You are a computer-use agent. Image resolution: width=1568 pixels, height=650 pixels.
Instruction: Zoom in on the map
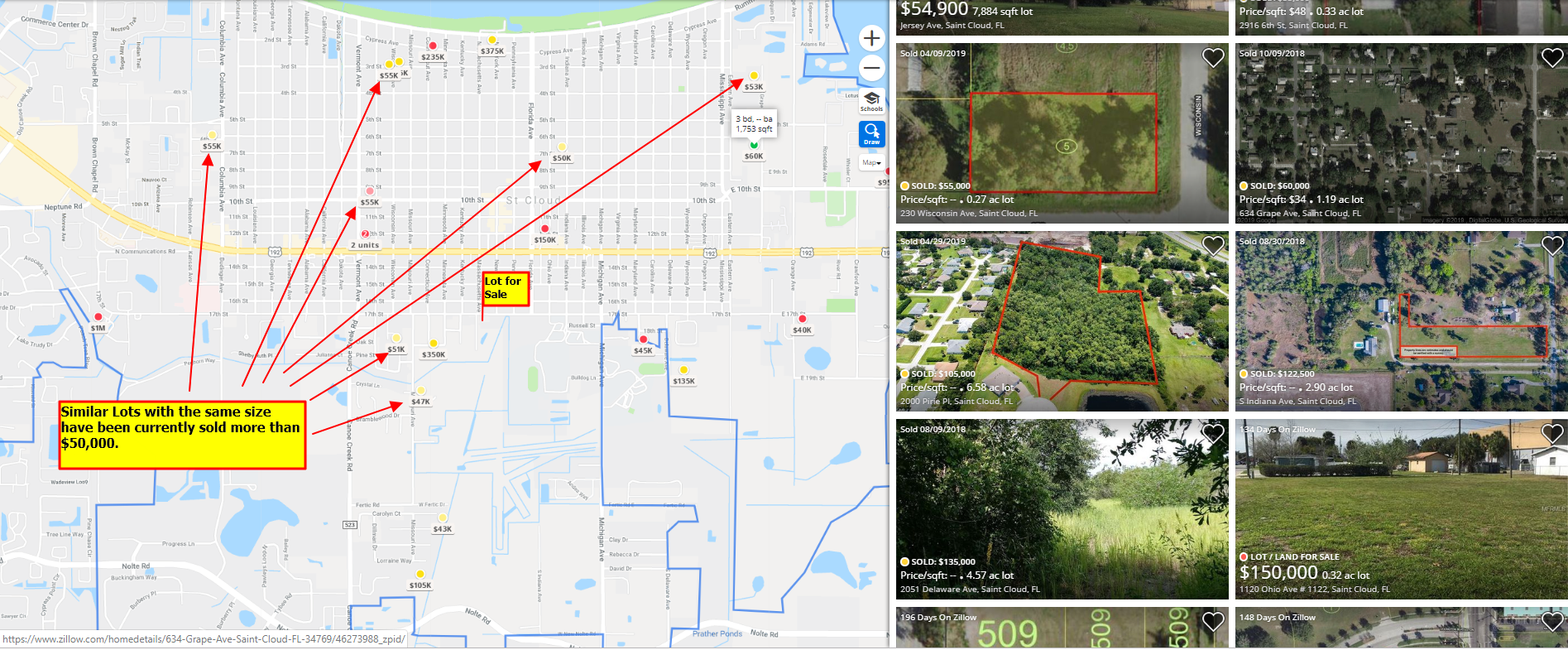coord(871,38)
